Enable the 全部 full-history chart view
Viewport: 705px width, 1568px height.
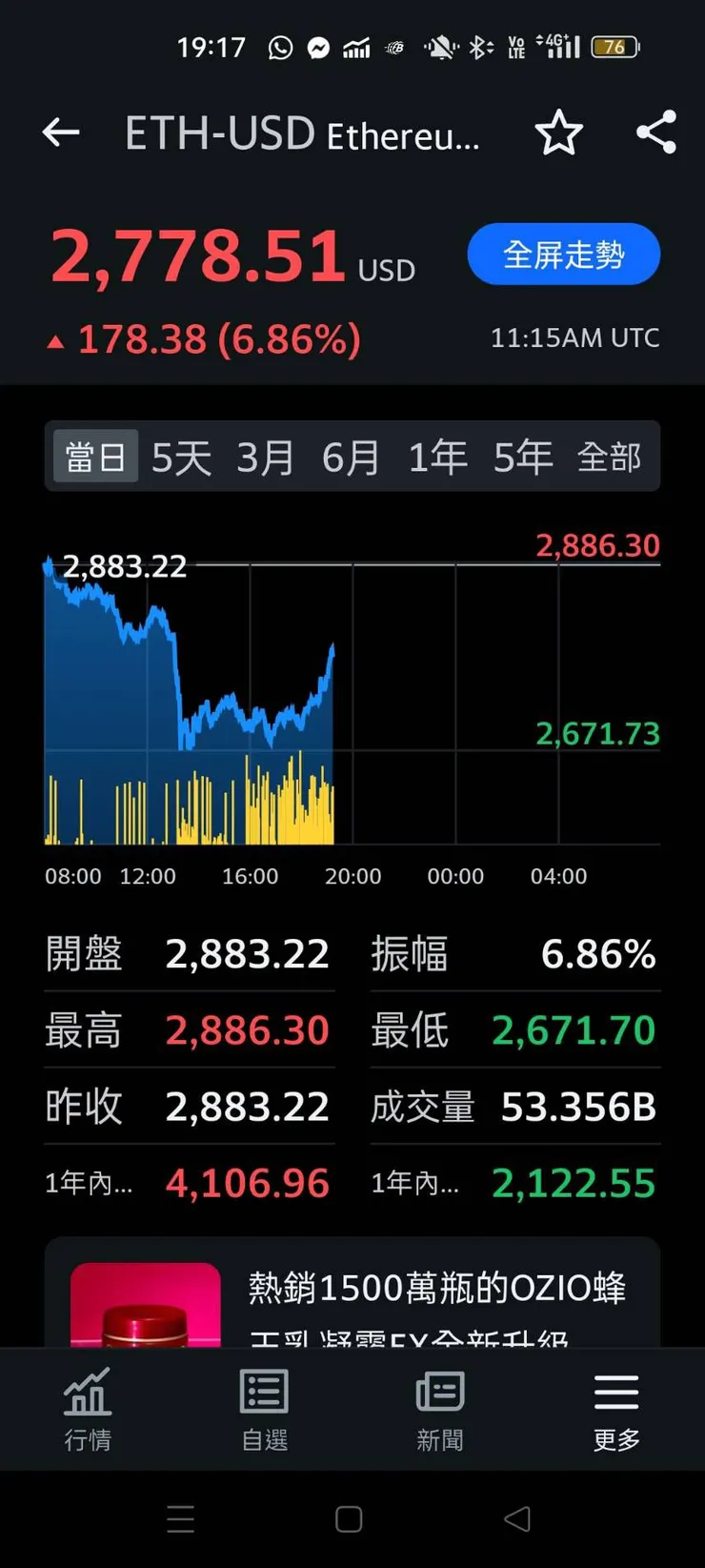click(611, 457)
